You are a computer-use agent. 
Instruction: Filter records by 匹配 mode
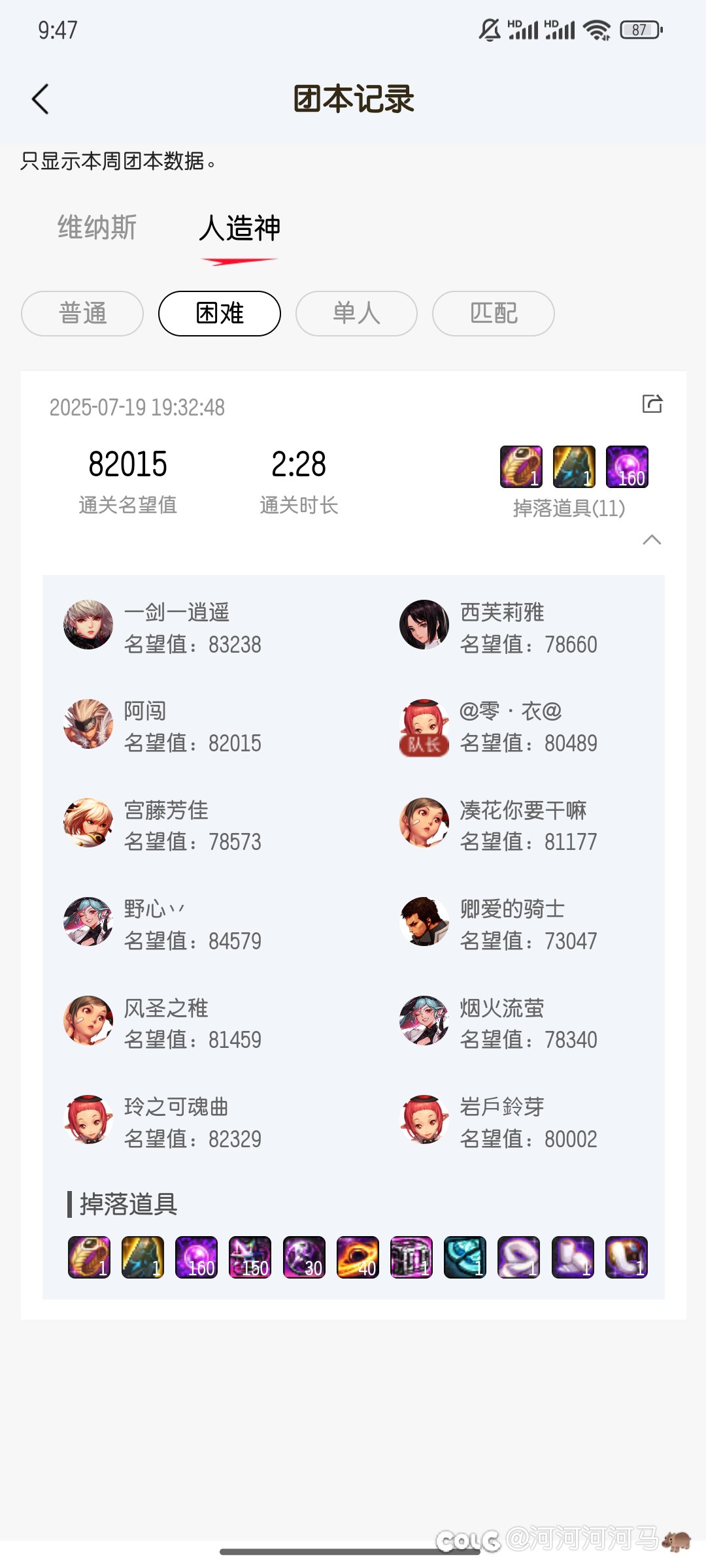pyautogui.click(x=494, y=314)
